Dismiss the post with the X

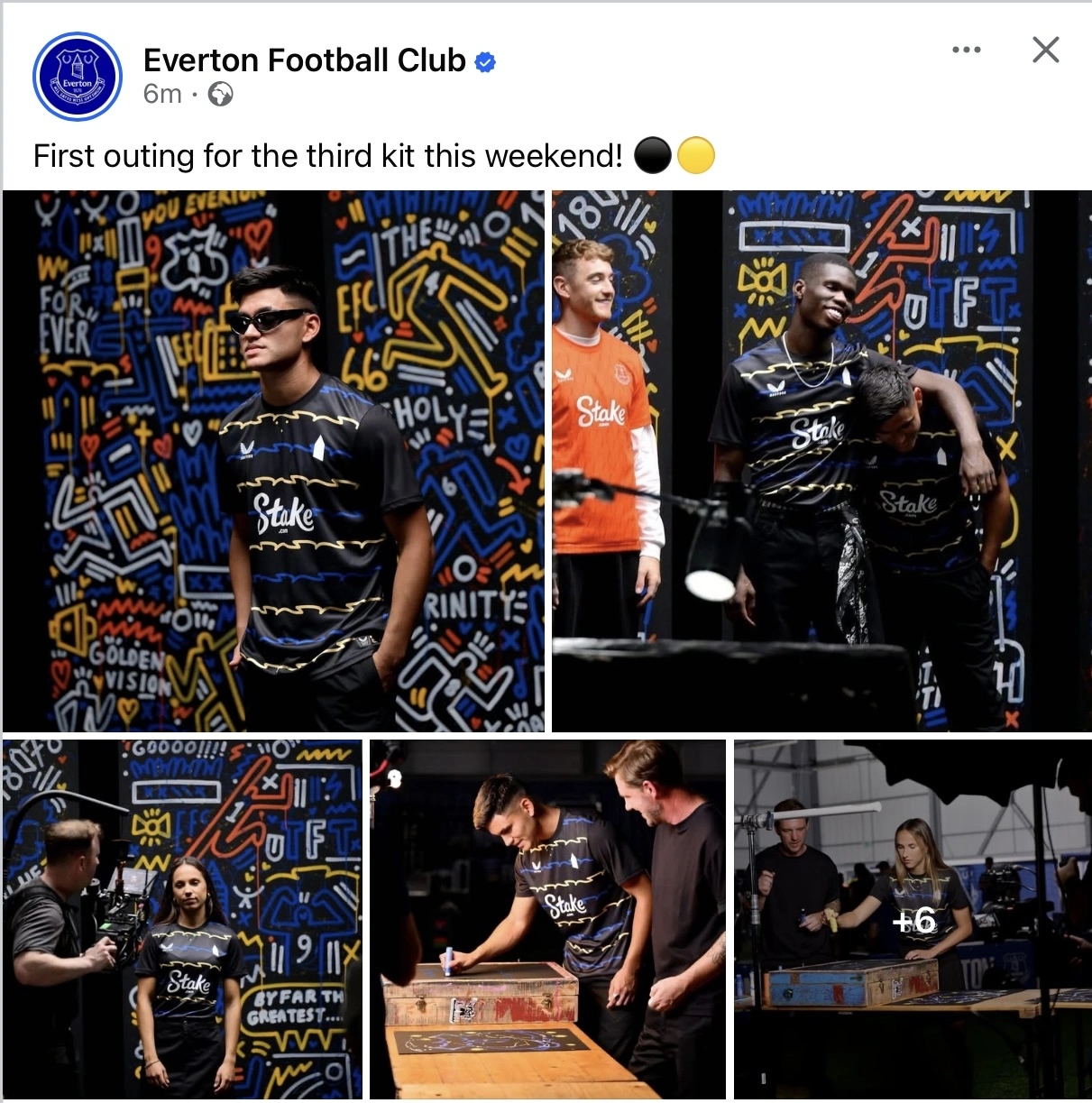[x=1045, y=50]
